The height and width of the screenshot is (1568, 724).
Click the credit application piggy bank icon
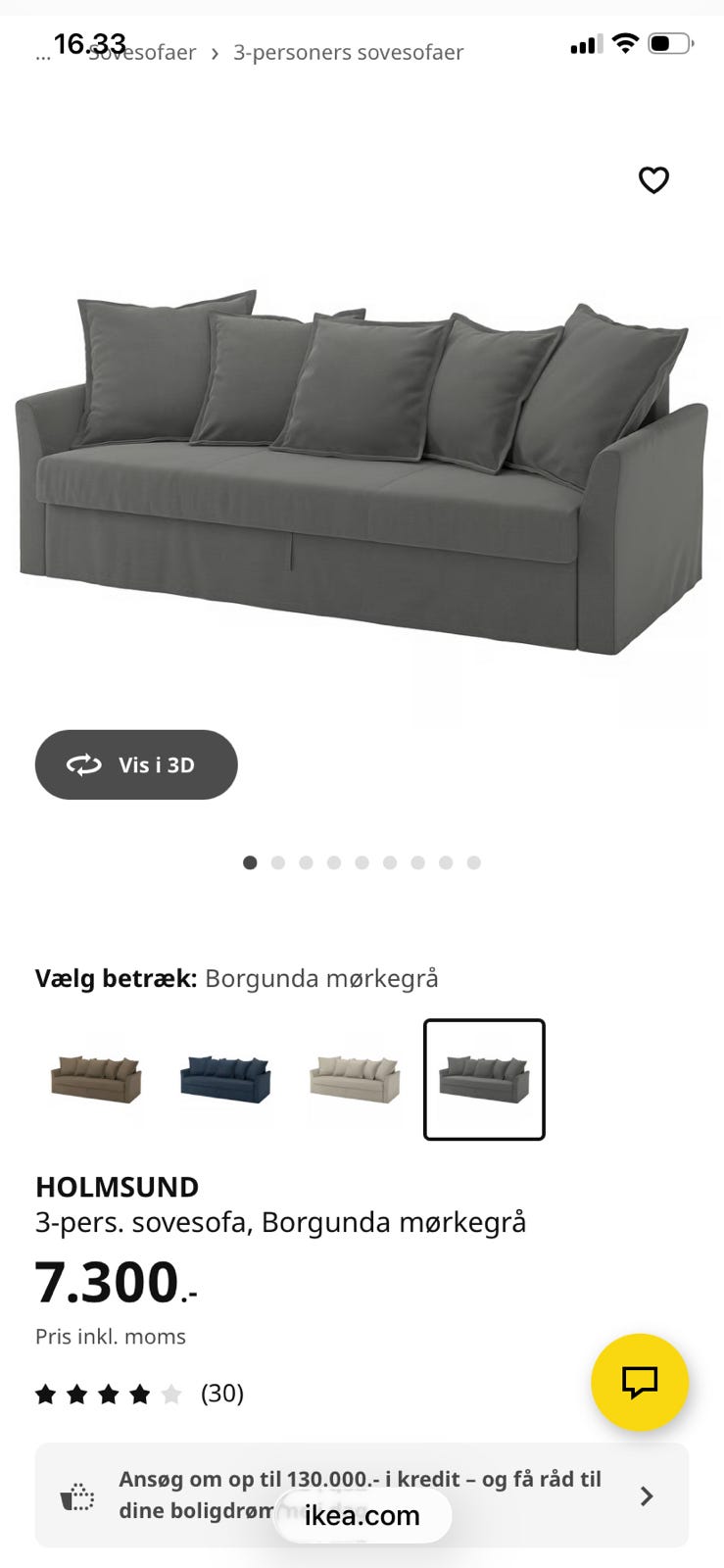tap(78, 1495)
